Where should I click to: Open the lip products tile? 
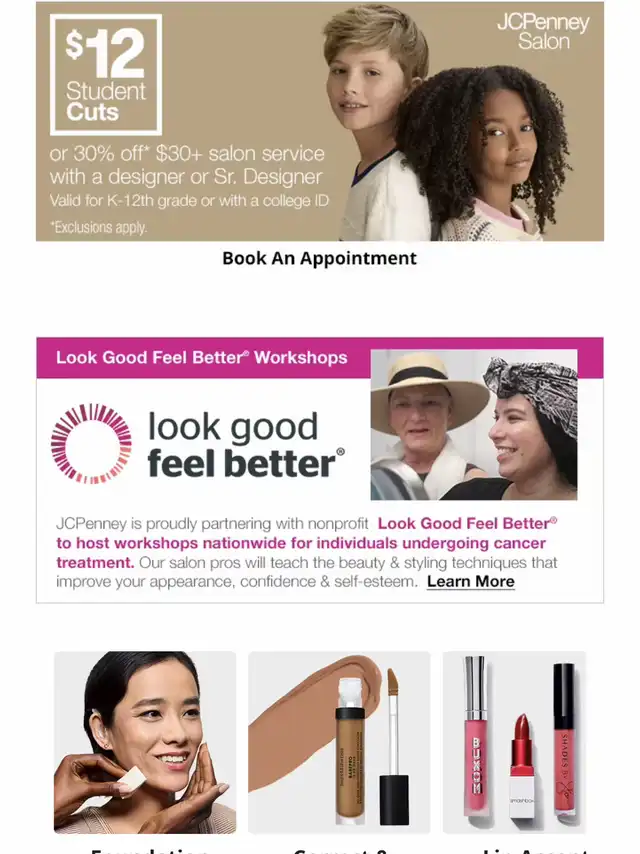point(514,742)
